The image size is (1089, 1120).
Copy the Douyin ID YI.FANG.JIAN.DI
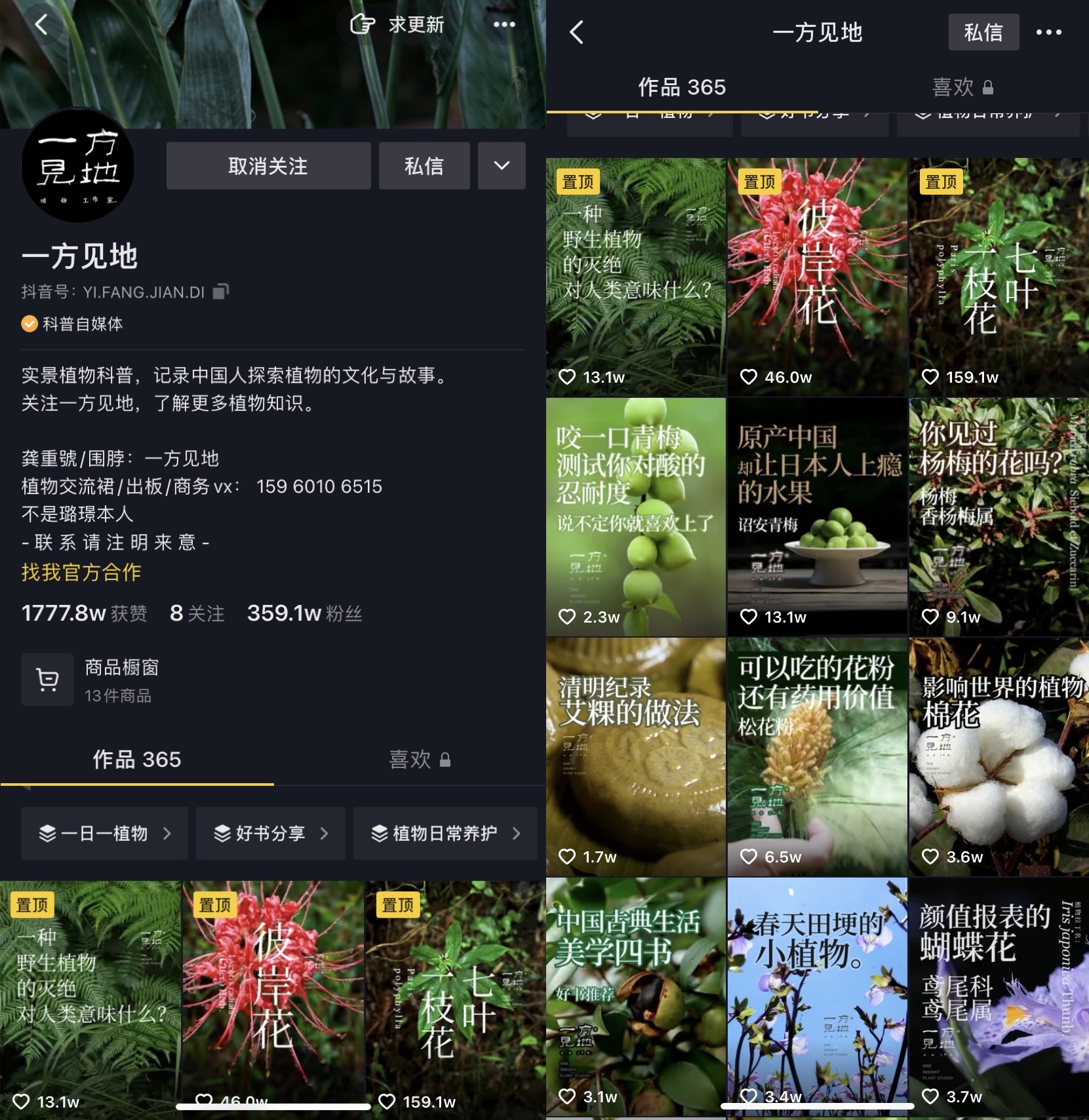coord(221,292)
